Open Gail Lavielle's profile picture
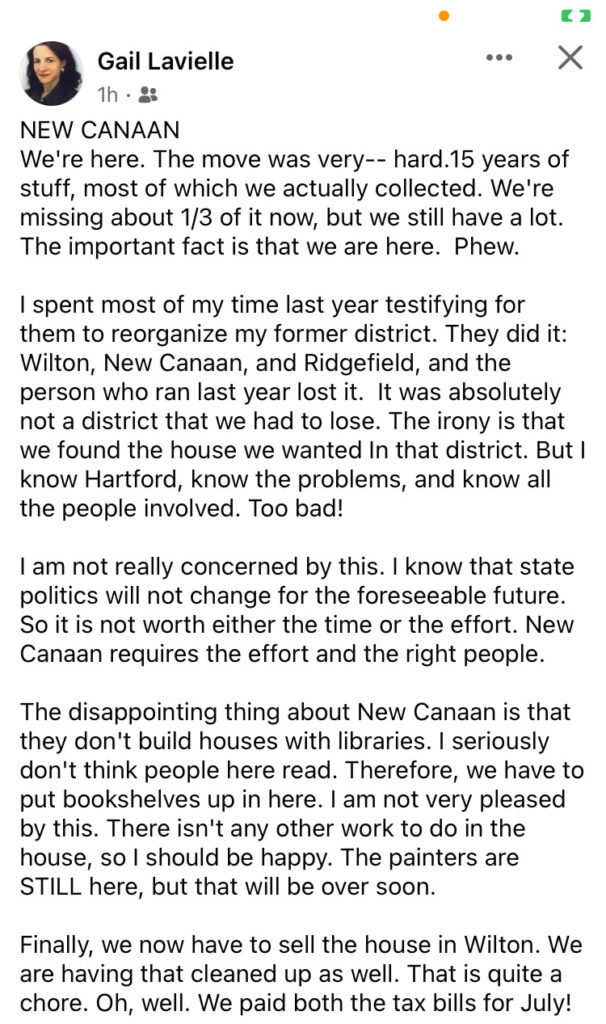606x1024 pixels. (x=51, y=74)
